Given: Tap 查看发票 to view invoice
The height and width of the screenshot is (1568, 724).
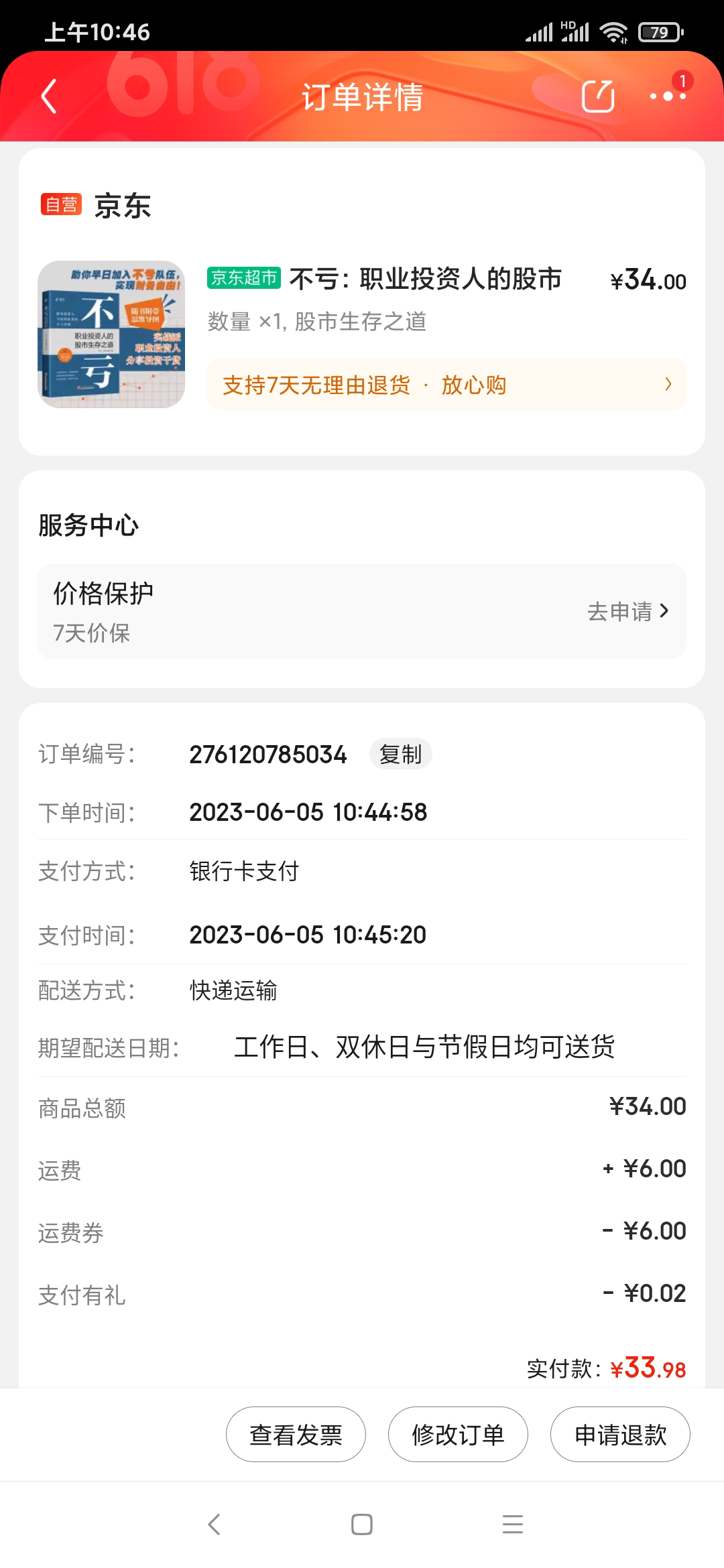Looking at the screenshot, I should tap(296, 1434).
